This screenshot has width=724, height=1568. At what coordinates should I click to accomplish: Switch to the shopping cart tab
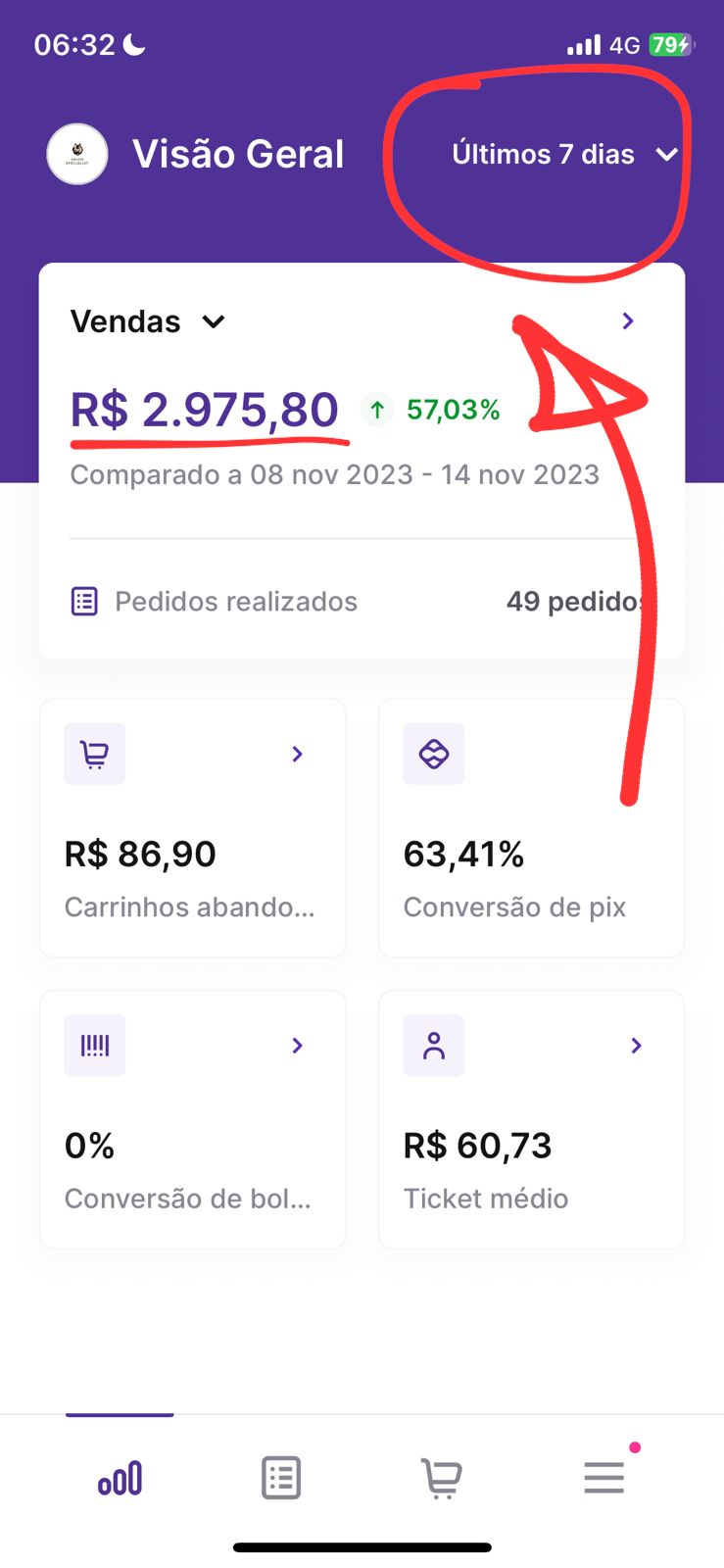point(442,1478)
